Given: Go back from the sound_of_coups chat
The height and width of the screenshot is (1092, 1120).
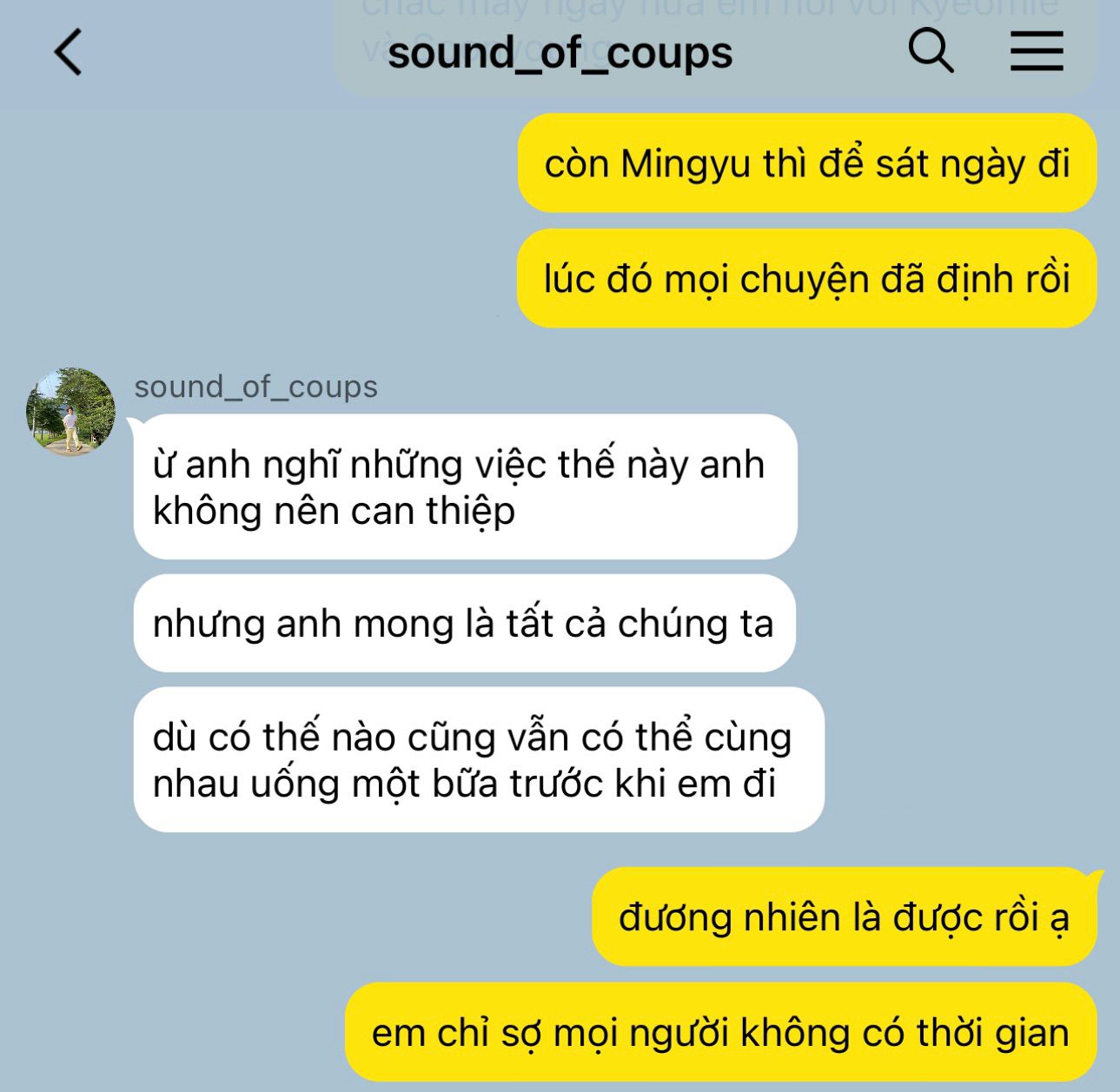Looking at the screenshot, I should point(68,52).
